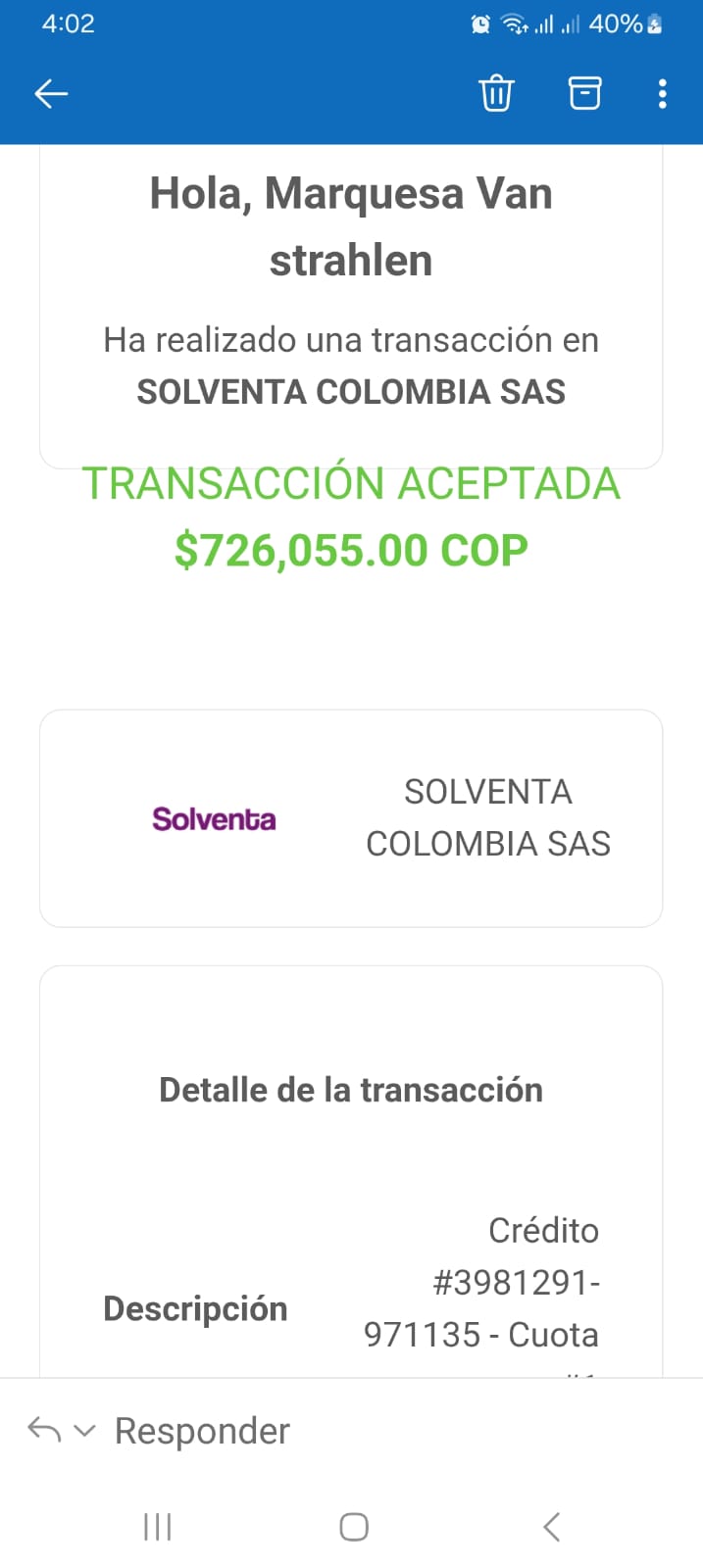703x1568 pixels.
Task: Open recent apps from the navigation bar
Action: (157, 1526)
